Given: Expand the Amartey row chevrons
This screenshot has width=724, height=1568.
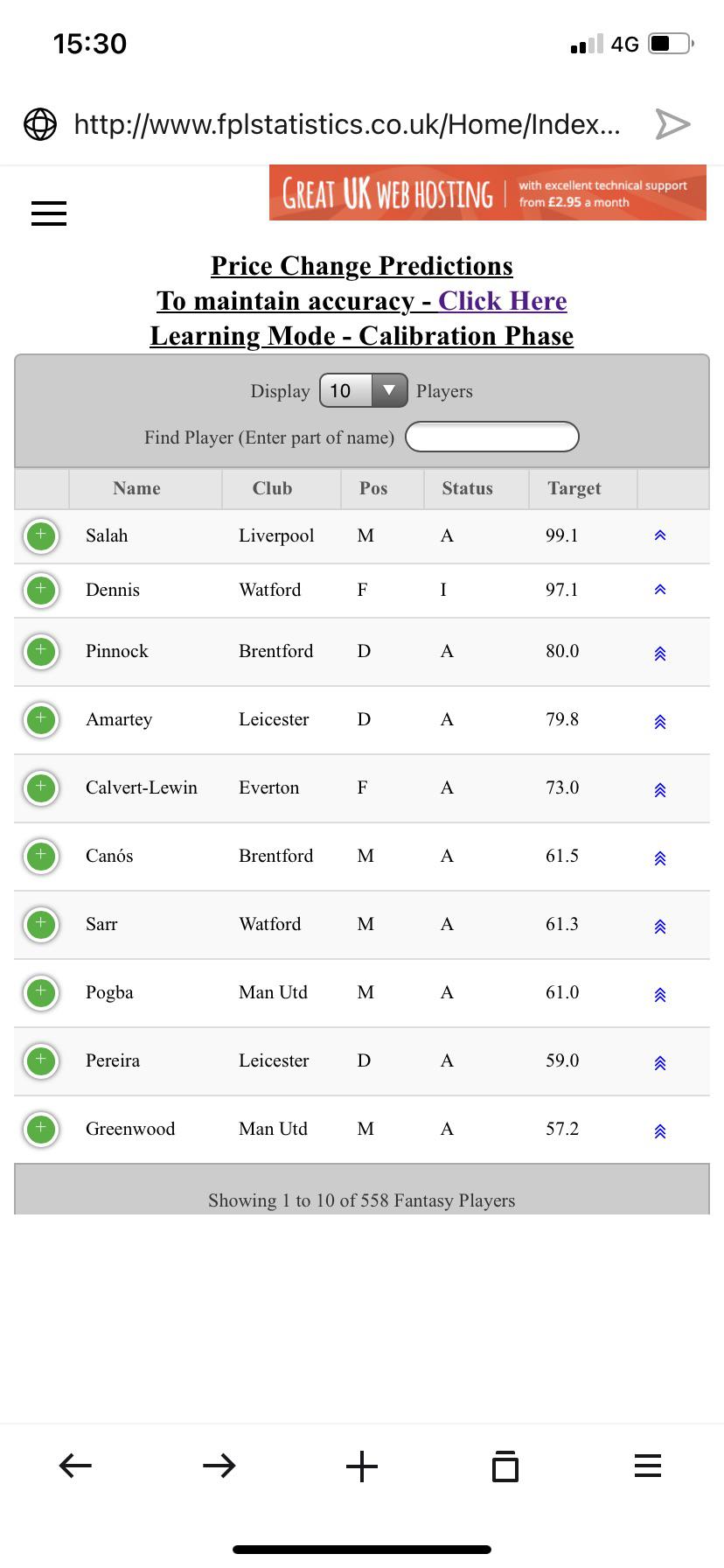Looking at the screenshot, I should click(x=659, y=720).
